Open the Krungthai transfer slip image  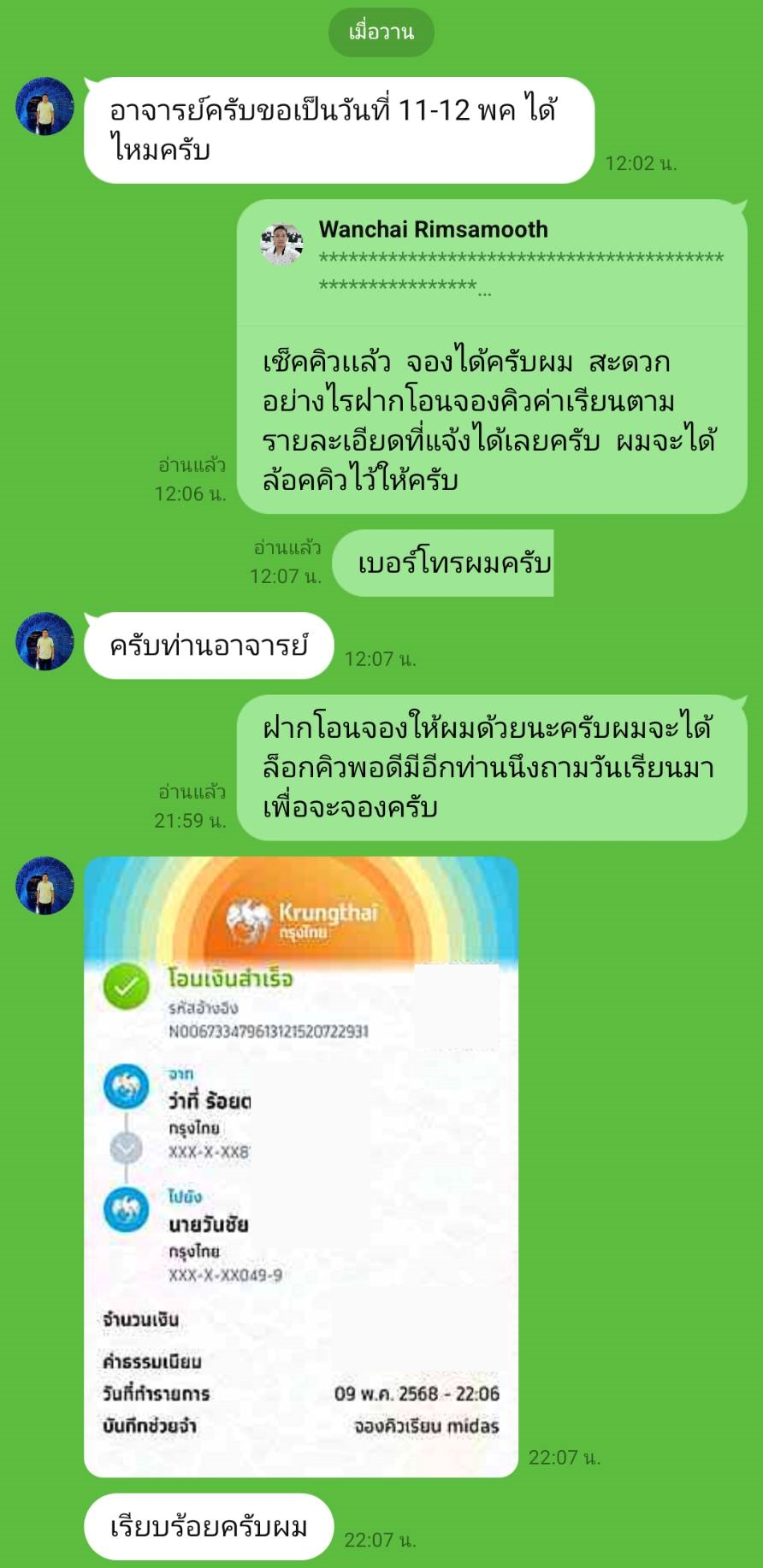[301, 1166]
